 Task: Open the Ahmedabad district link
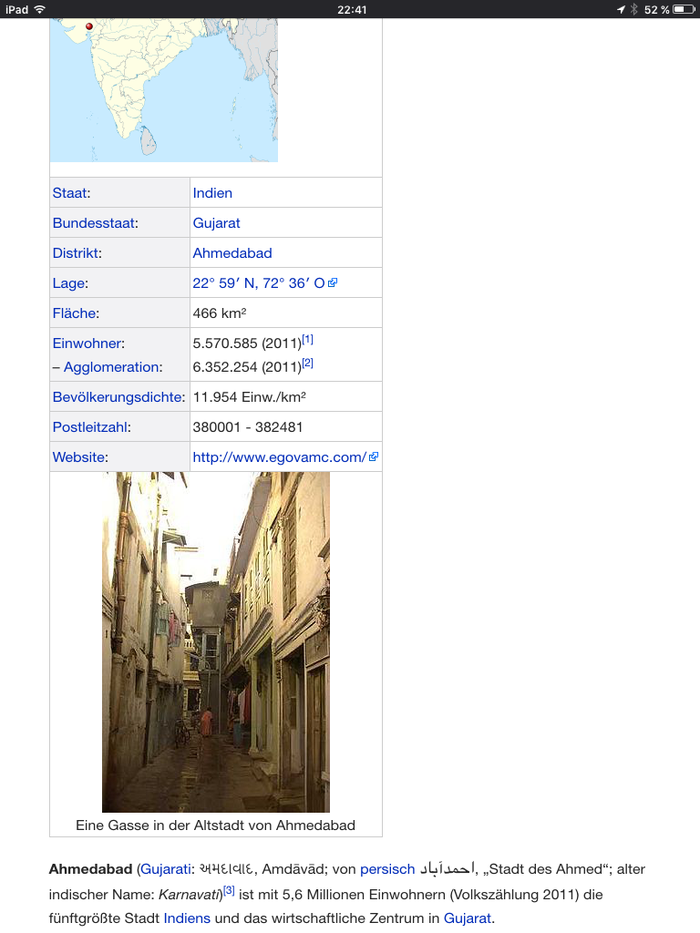point(232,253)
